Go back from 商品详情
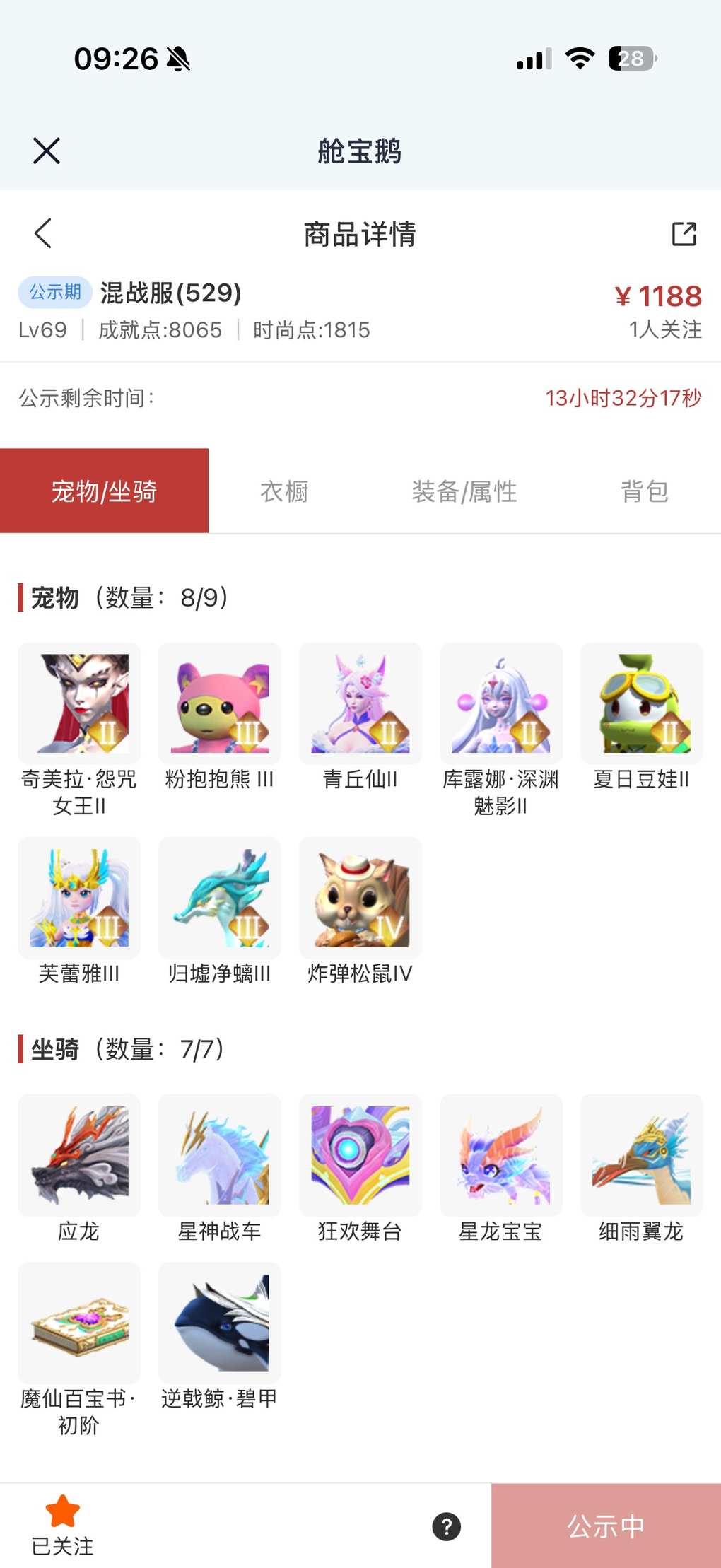Screen dimensions: 721x1568 [43, 233]
